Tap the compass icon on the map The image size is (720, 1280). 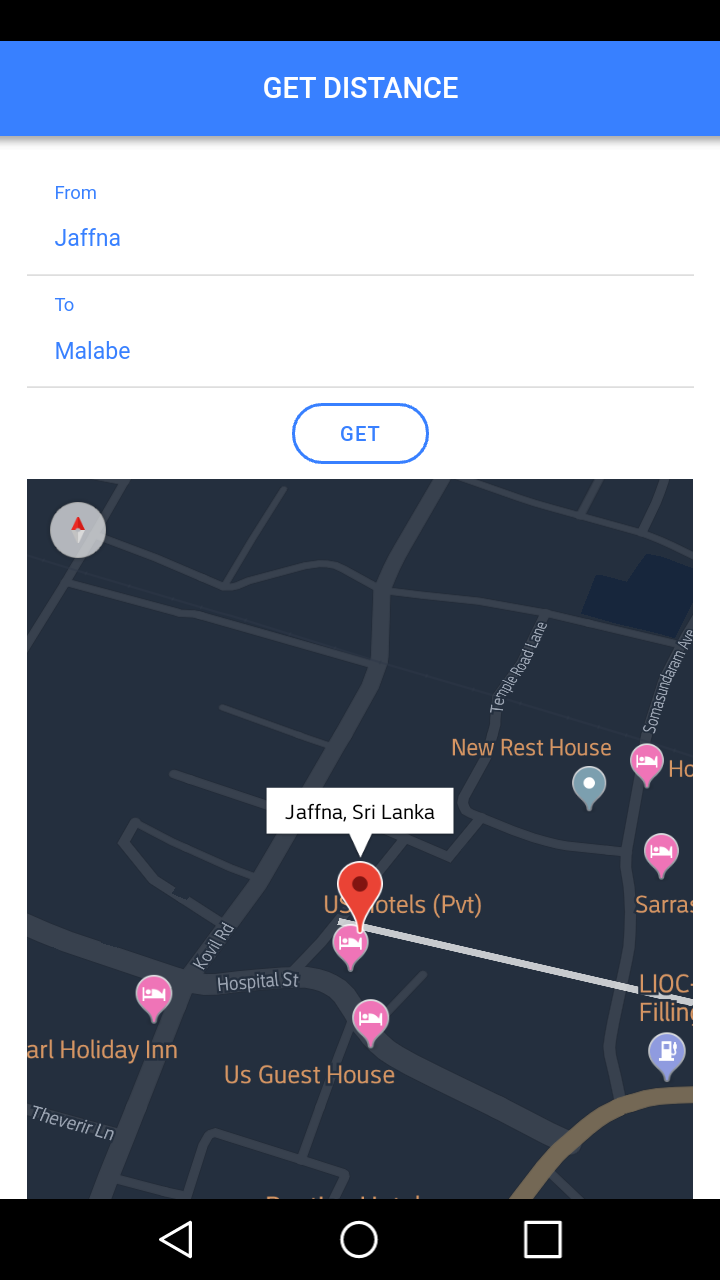click(78, 529)
